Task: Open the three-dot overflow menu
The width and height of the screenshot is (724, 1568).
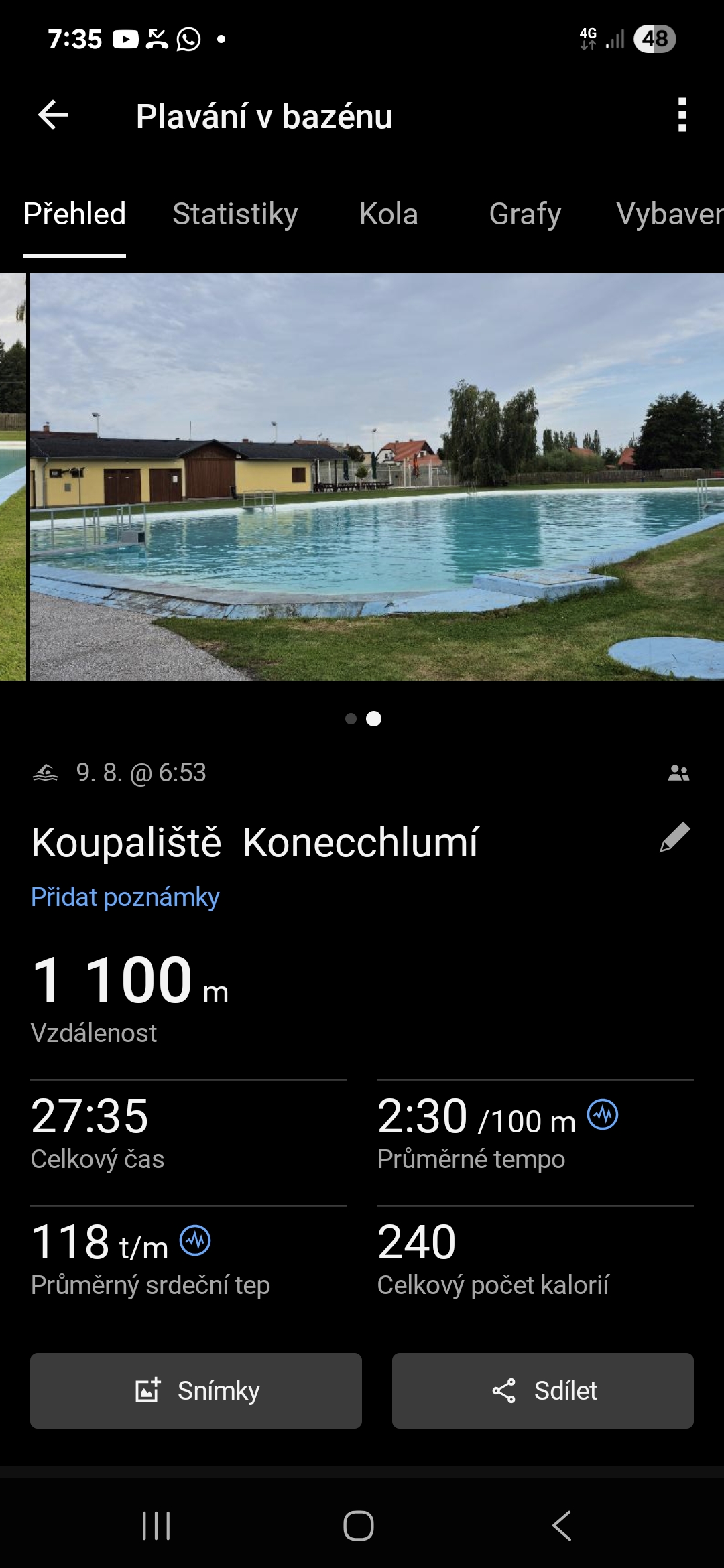Action: pyautogui.click(x=682, y=115)
